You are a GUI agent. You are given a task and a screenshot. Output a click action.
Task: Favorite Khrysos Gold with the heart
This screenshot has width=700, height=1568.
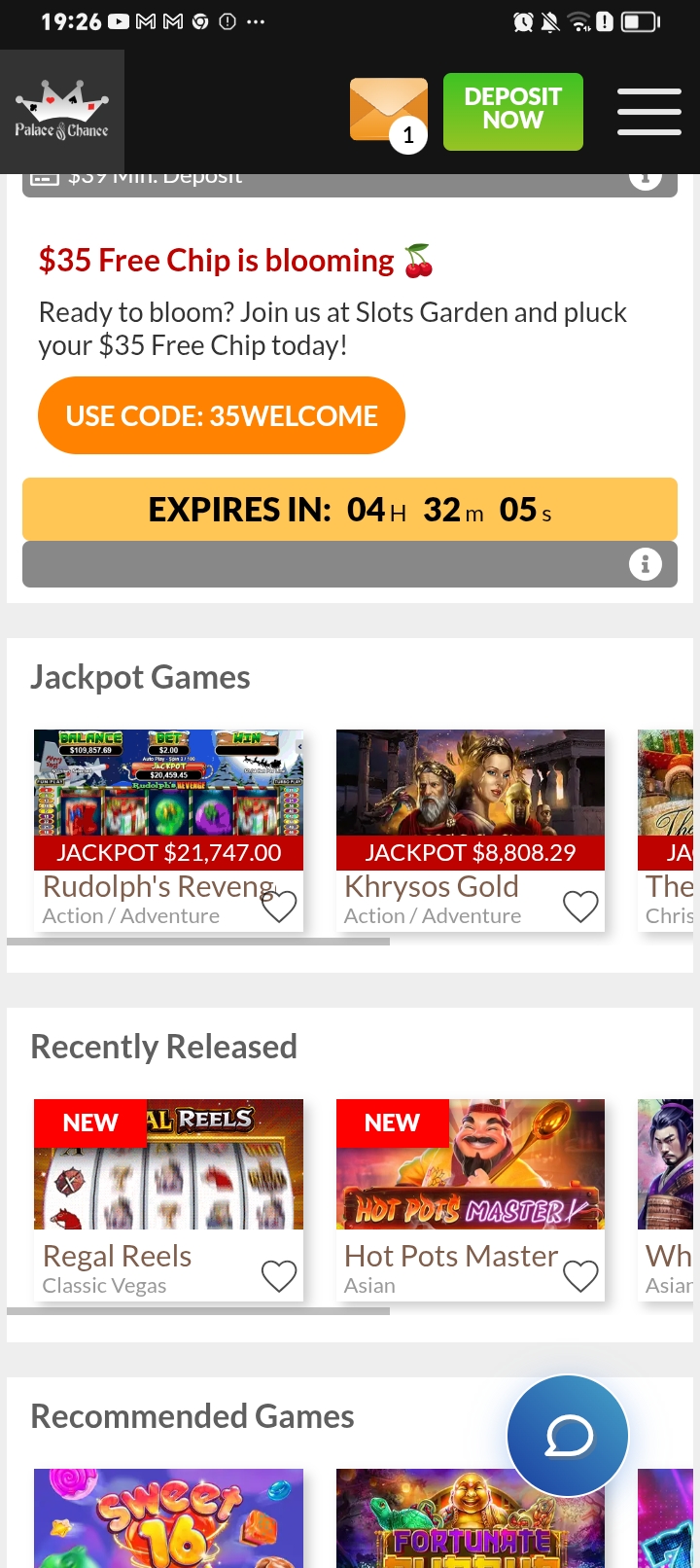click(x=580, y=906)
